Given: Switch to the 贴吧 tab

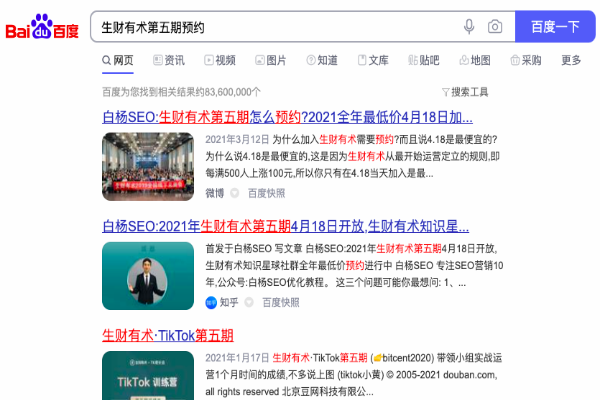Looking at the screenshot, I should (422, 60).
